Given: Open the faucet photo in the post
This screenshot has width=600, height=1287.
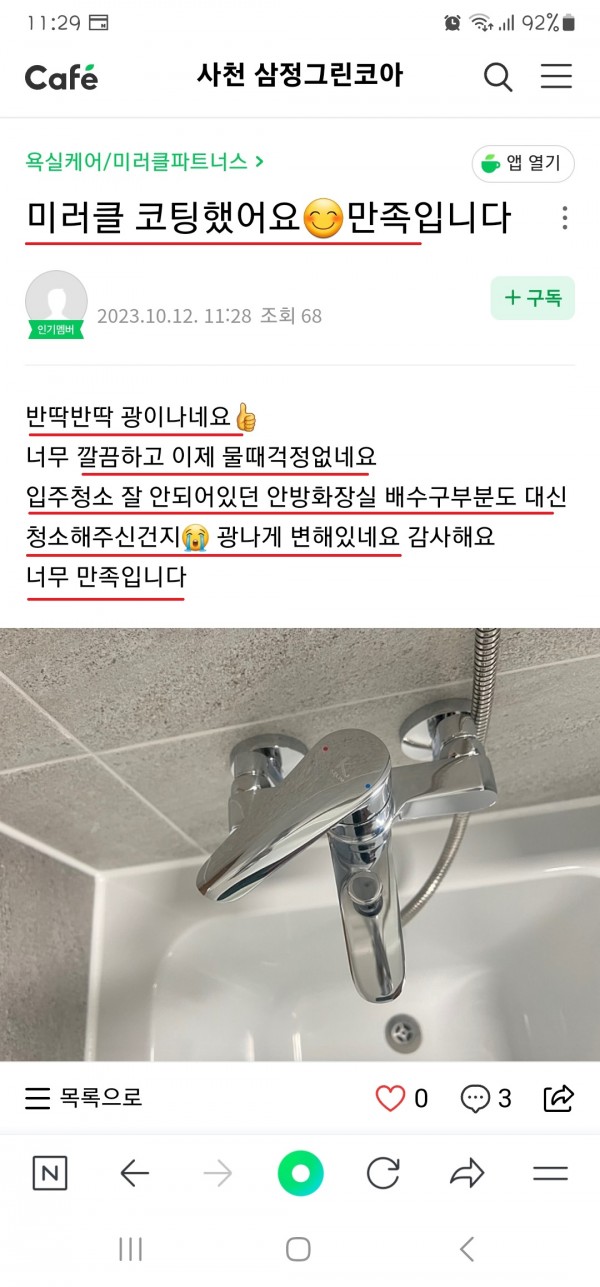Looking at the screenshot, I should [300, 845].
